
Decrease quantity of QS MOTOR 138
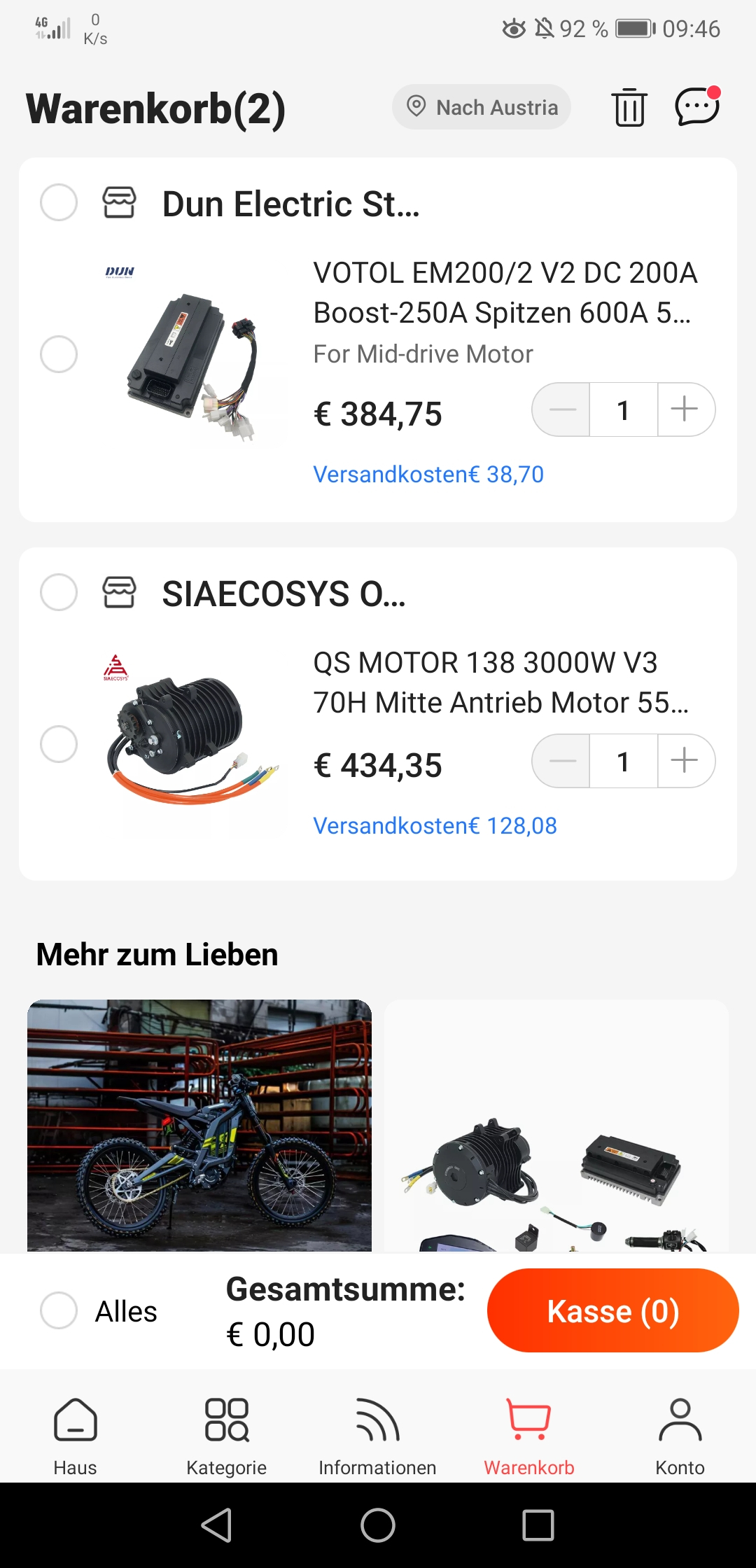[562, 761]
